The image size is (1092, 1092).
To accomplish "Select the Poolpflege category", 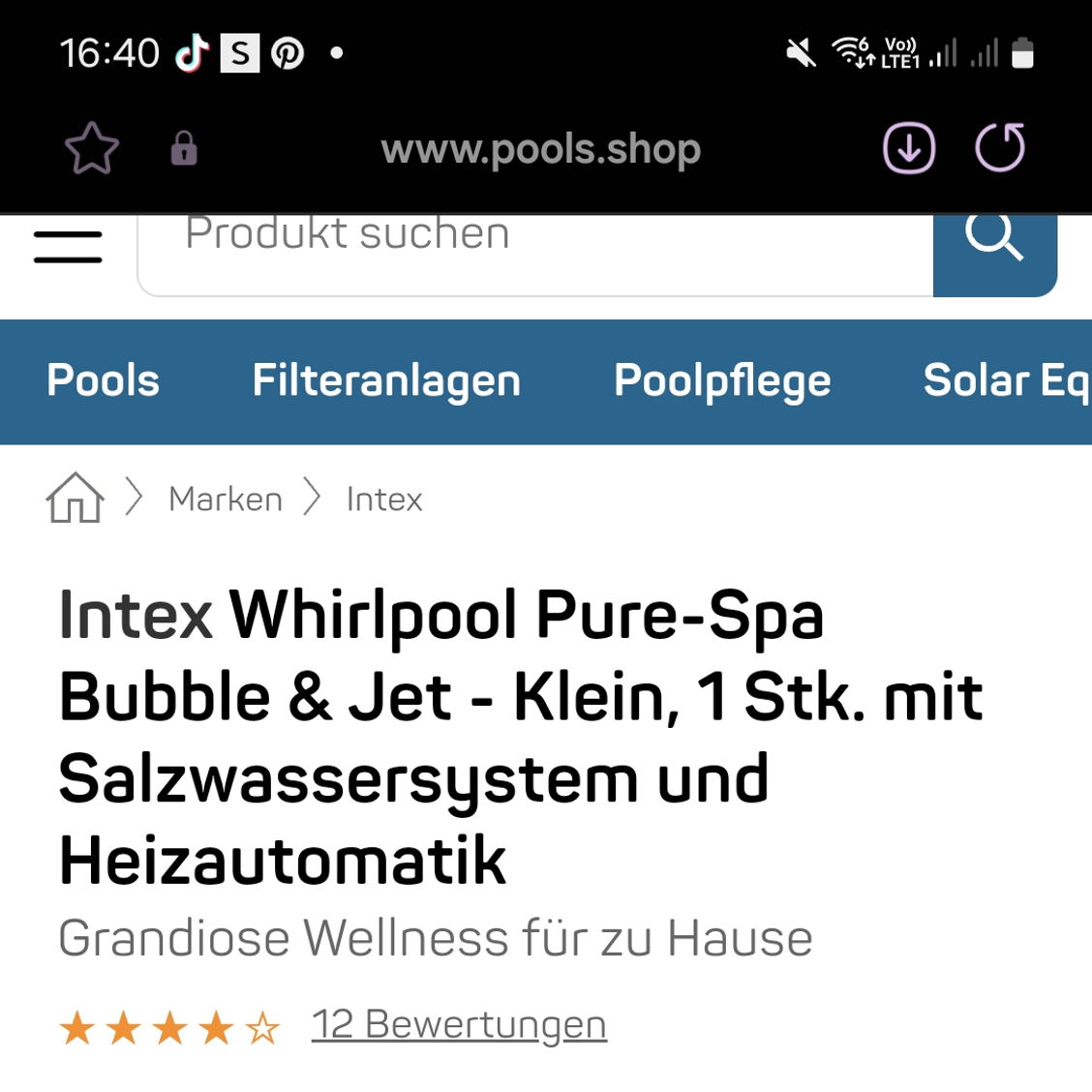I will coord(722,381).
